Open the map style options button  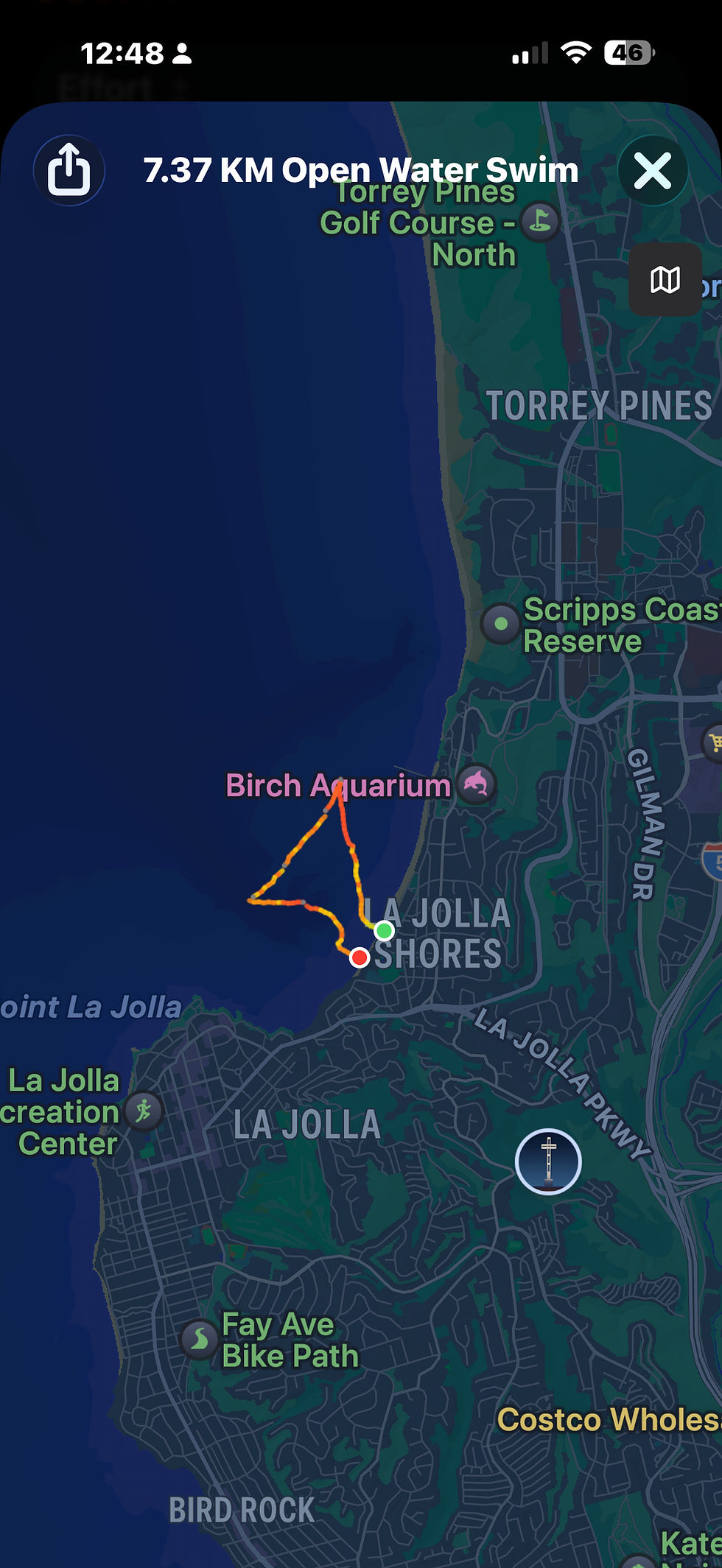tap(665, 280)
